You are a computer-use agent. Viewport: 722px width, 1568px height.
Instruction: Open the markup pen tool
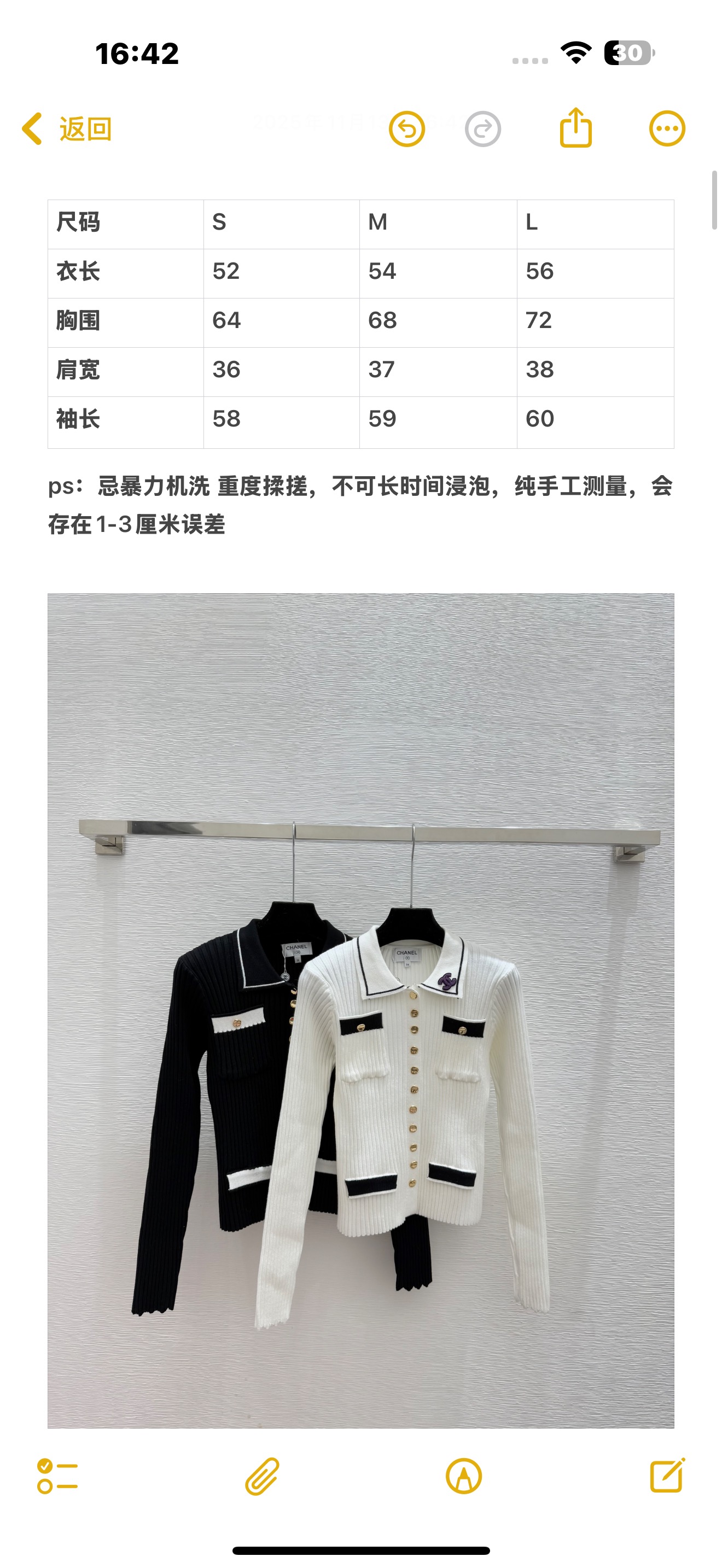coord(464,1476)
